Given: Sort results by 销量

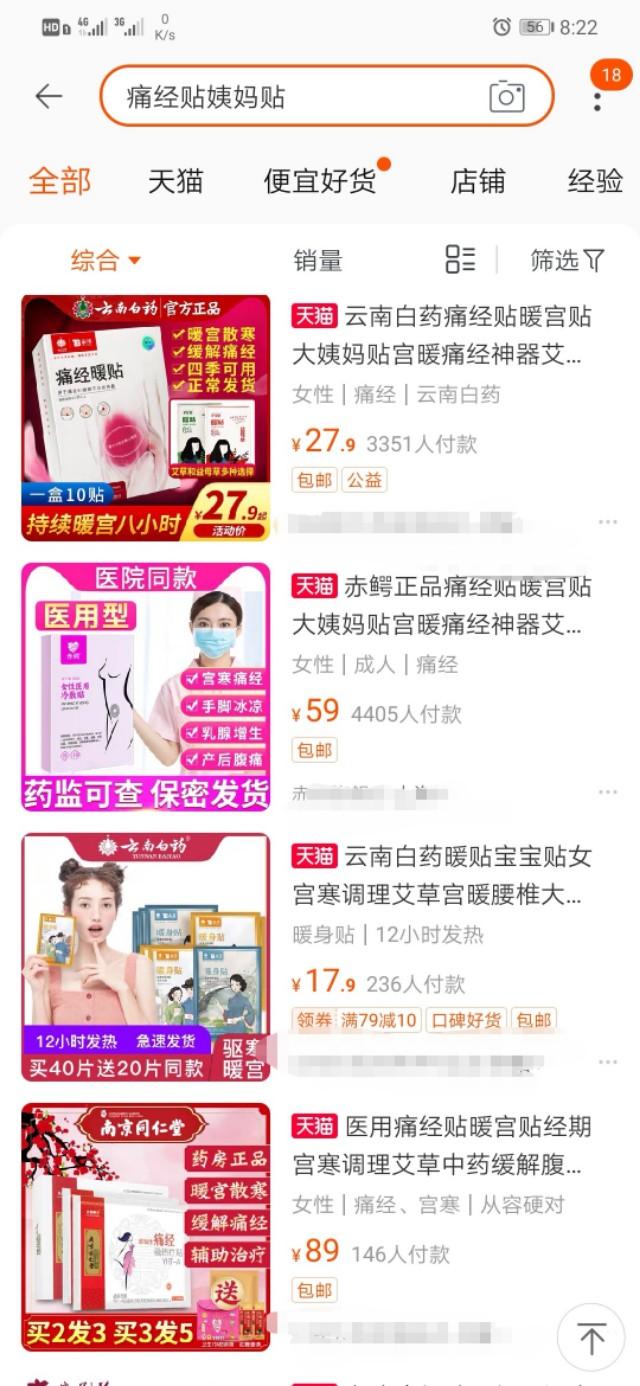Looking at the screenshot, I should [318, 261].
